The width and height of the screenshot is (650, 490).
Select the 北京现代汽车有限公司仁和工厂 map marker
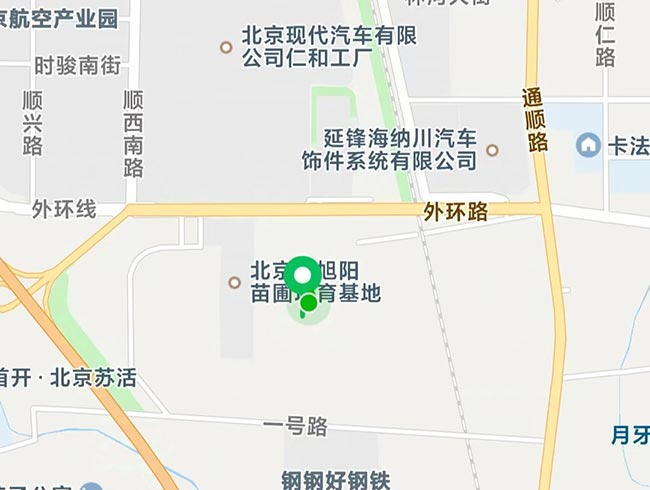[x=226, y=47]
